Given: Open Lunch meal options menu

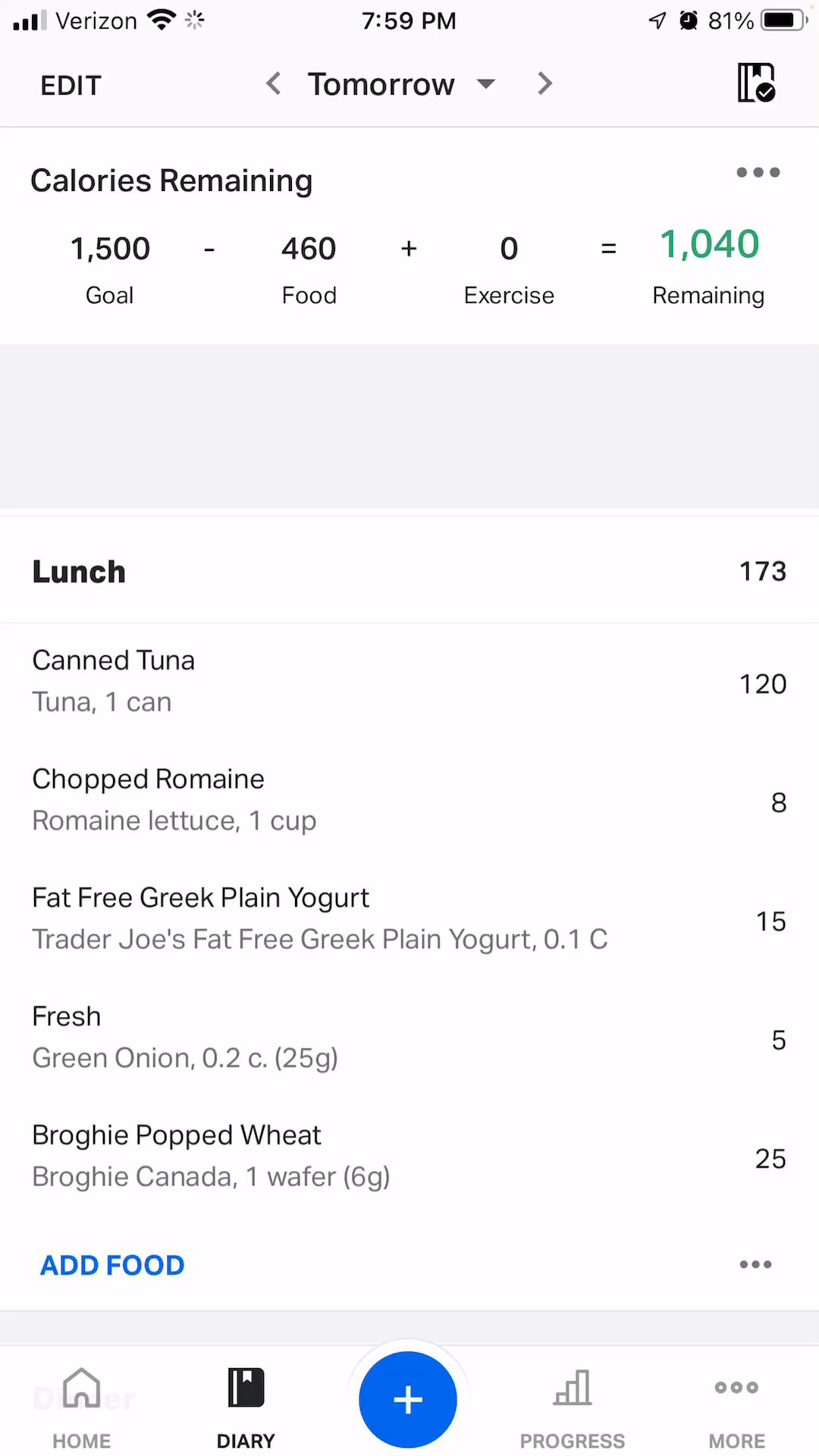Looking at the screenshot, I should (x=755, y=1264).
